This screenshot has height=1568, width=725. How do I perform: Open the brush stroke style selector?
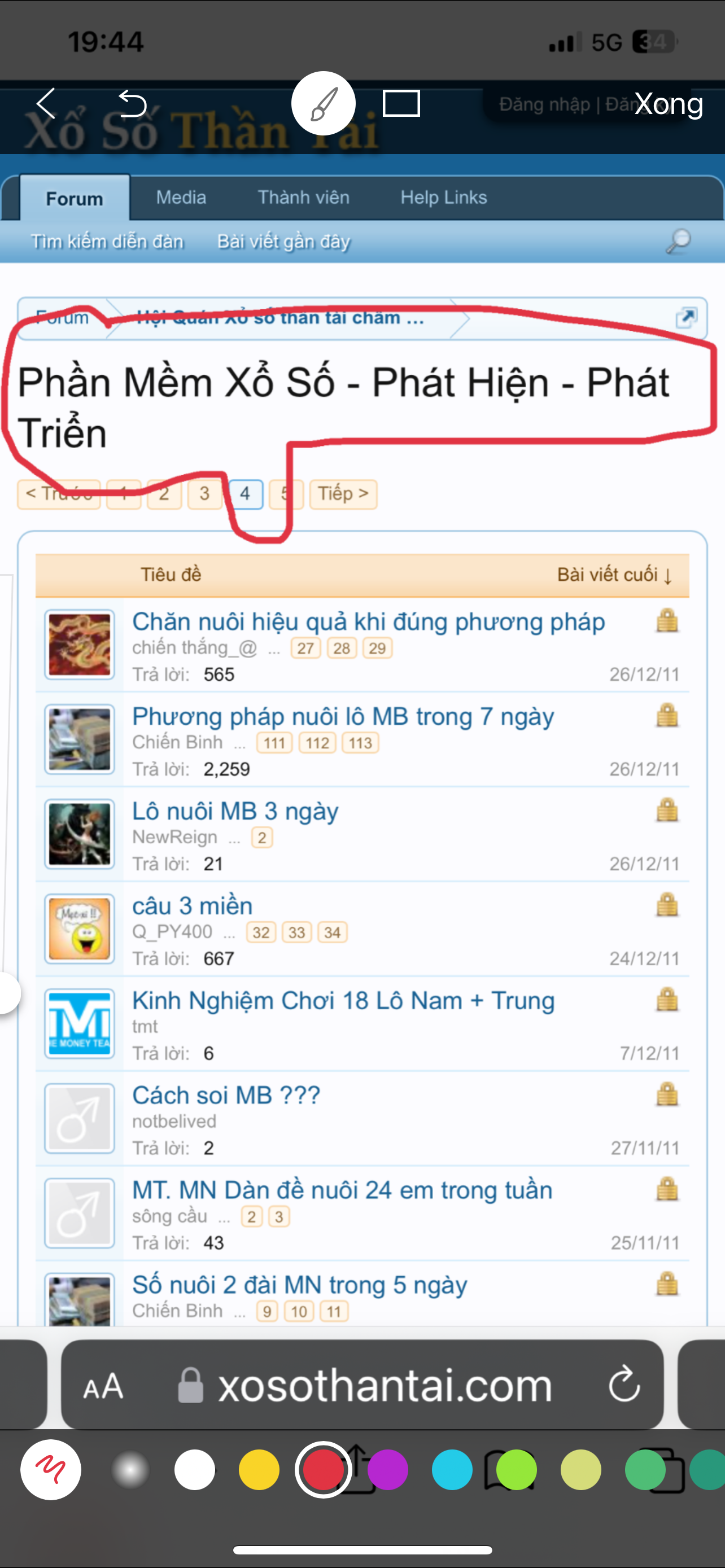(x=50, y=1469)
